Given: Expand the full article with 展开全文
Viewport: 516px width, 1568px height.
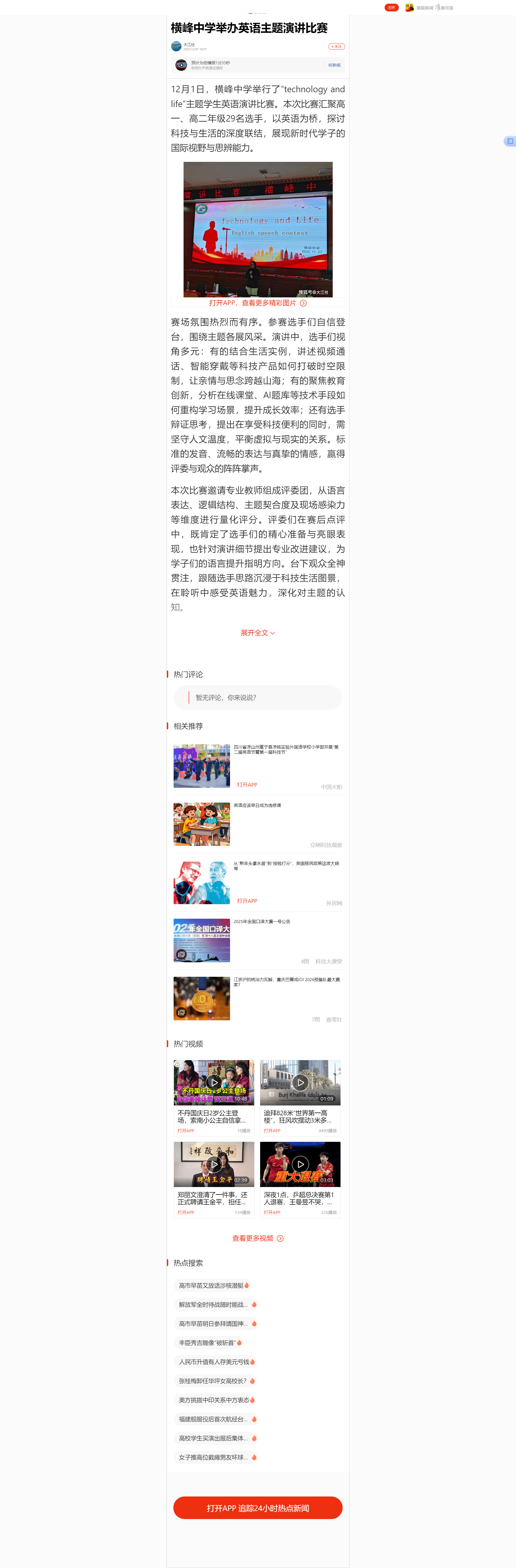Looking at the screenshot, I should coord(257,633).
